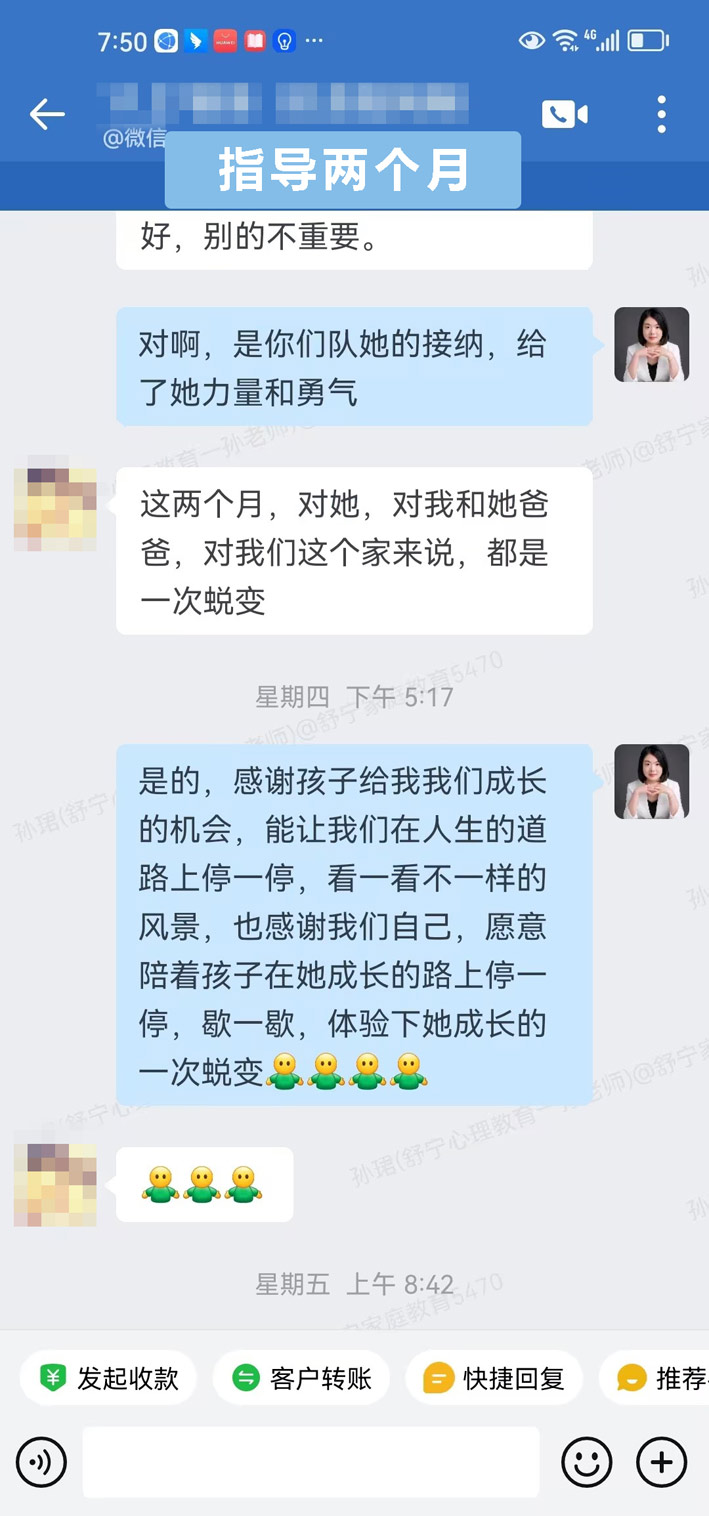Select the 客户转账 chip
The width and height of the screenshot is (709, 1516).
[x=301, y=1379]
